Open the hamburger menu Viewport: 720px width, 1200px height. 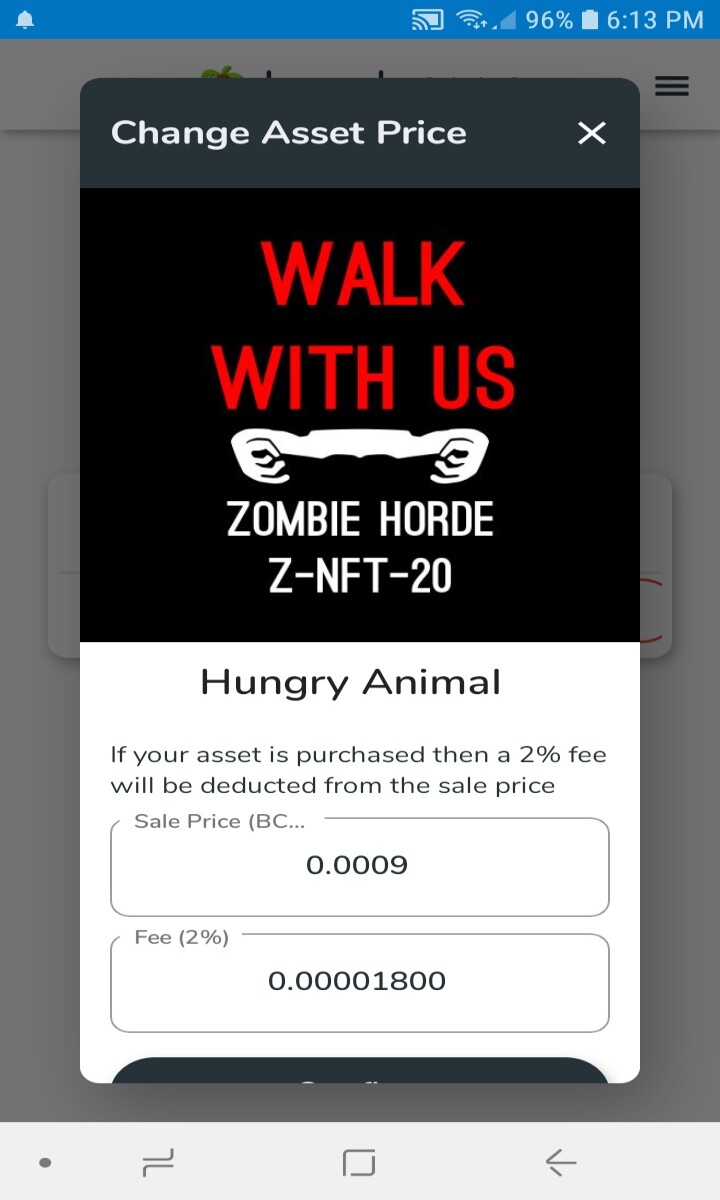point(672,87)
